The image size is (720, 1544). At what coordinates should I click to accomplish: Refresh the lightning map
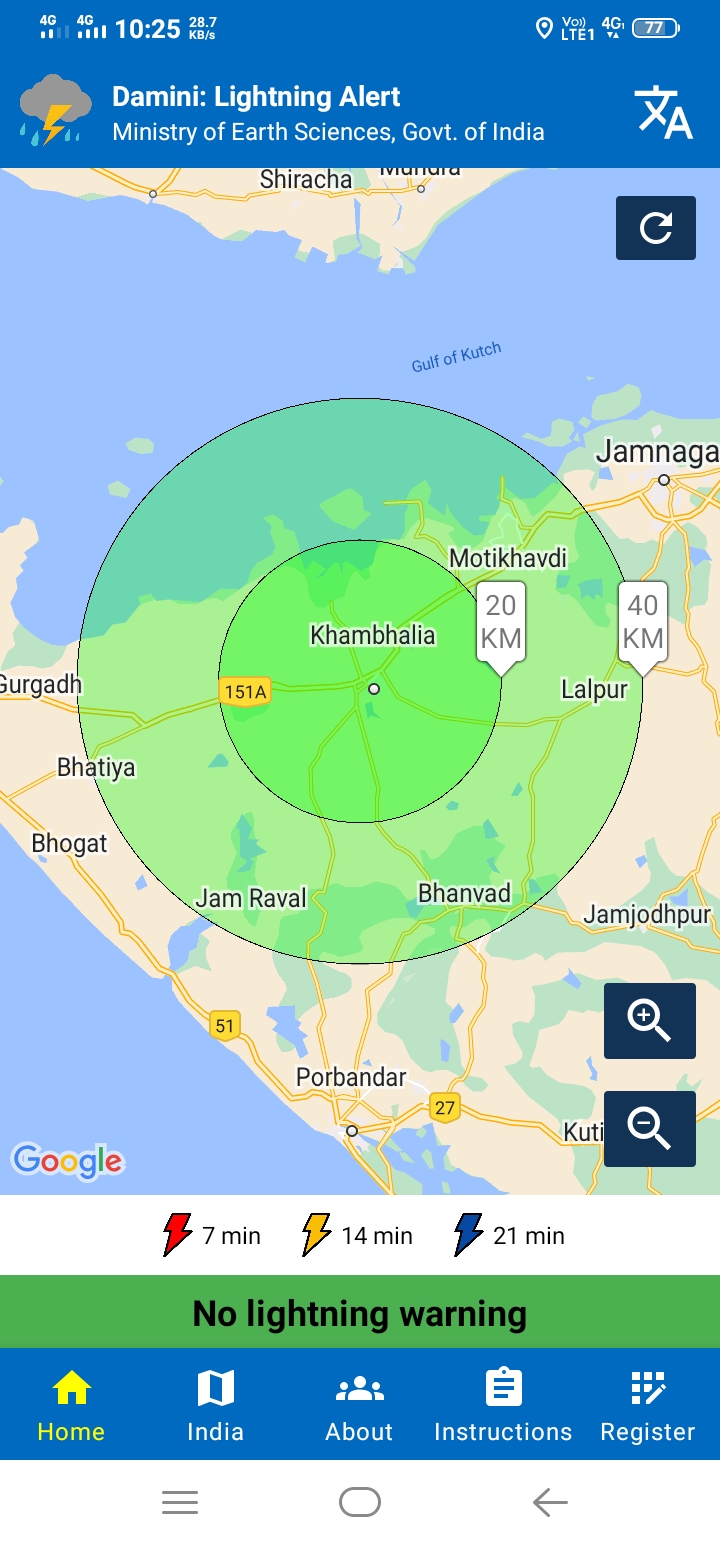(x=655, y=228)
